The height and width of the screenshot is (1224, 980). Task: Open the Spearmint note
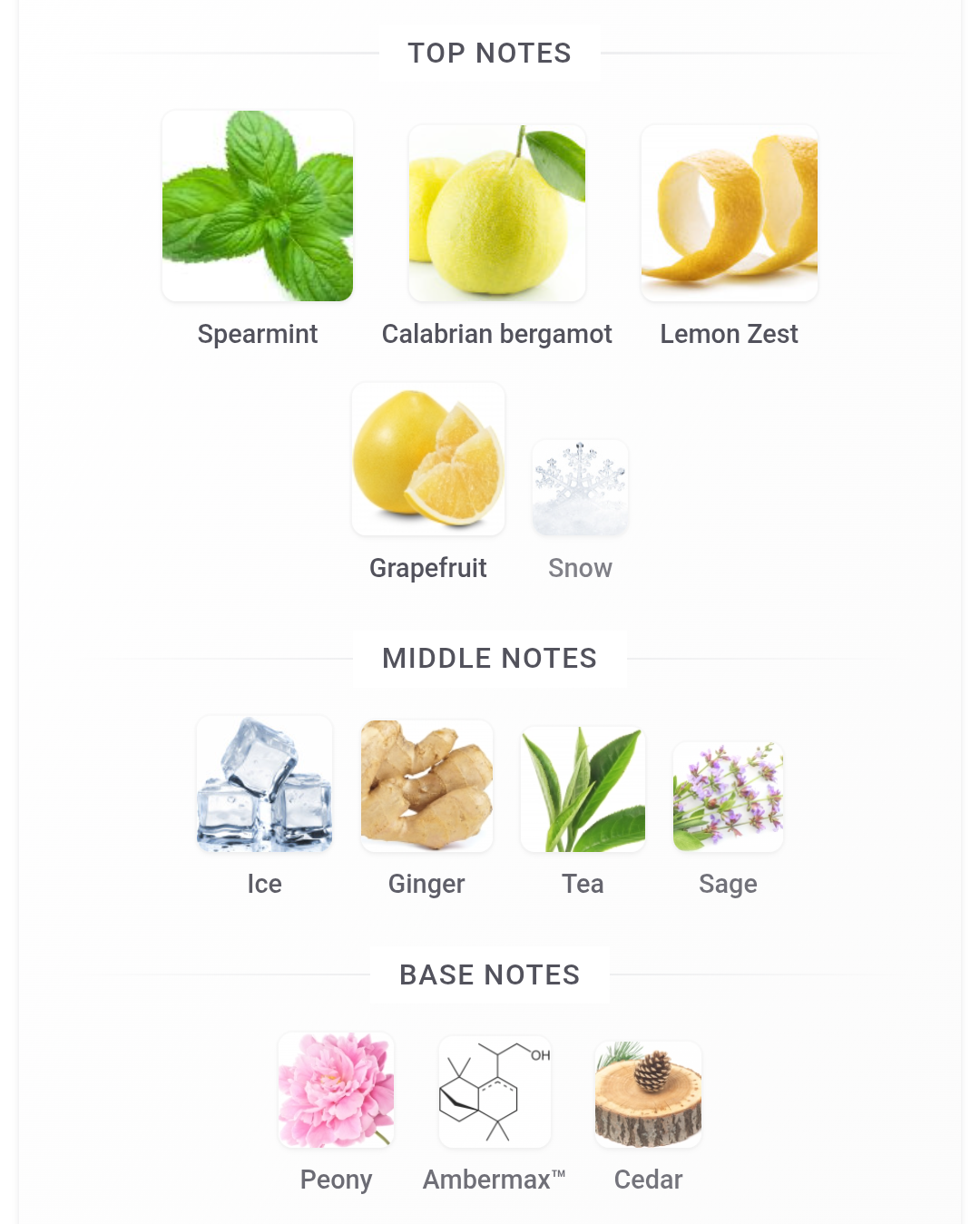click(258, 207)
